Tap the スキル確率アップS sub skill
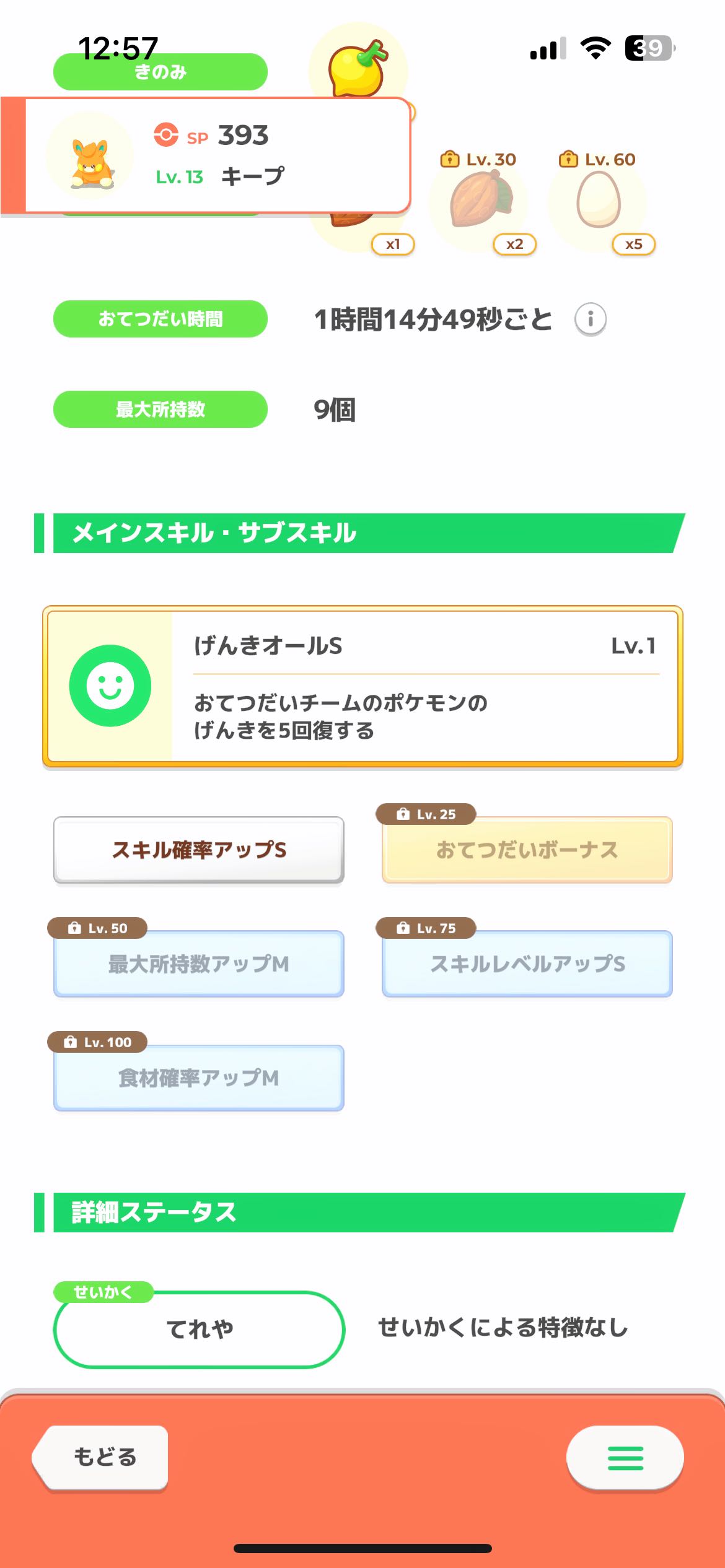725x1568 pixels. pyautogui.click(x=199, y=850)
